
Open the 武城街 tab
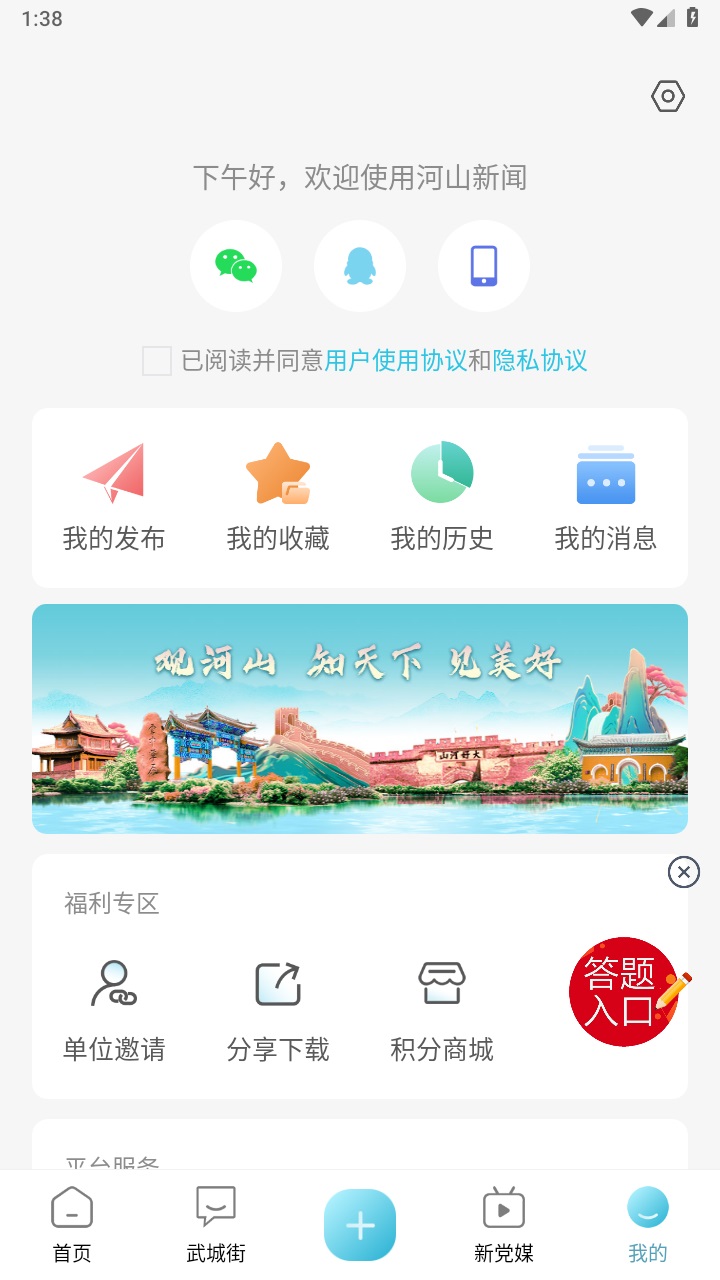[216, 1222]
